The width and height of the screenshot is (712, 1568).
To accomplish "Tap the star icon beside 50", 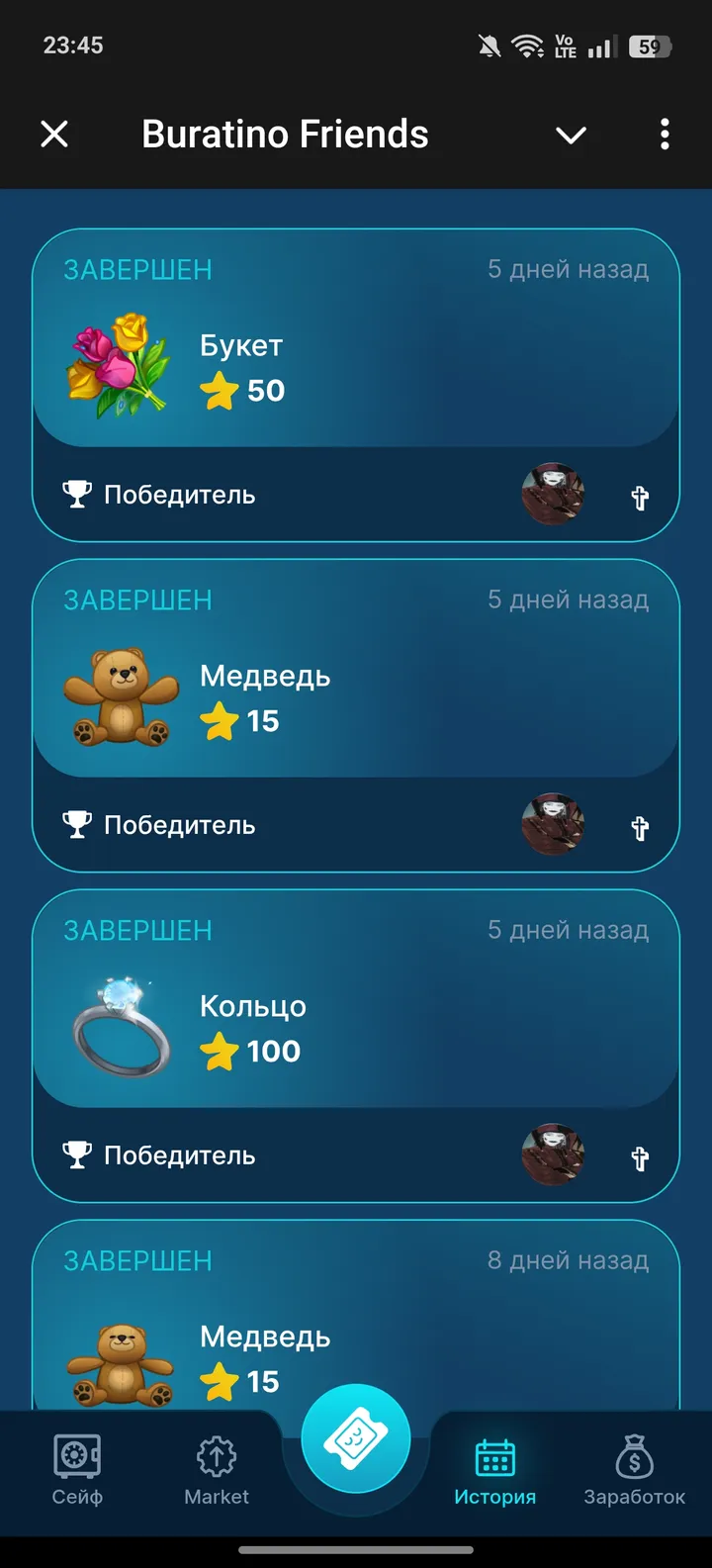I will coord(220,389).
